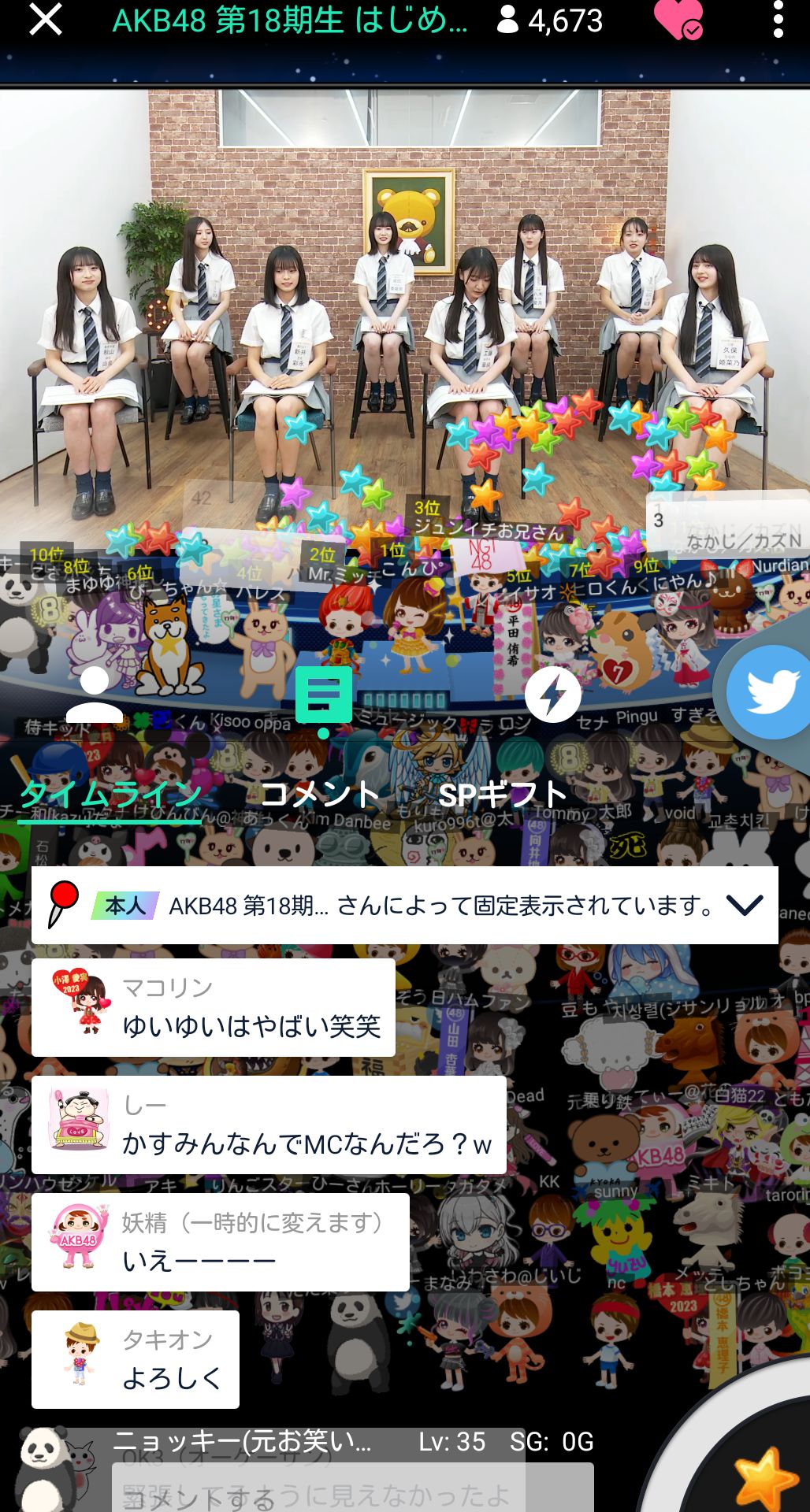Tap the pink follow heart icon

point(678,20)
